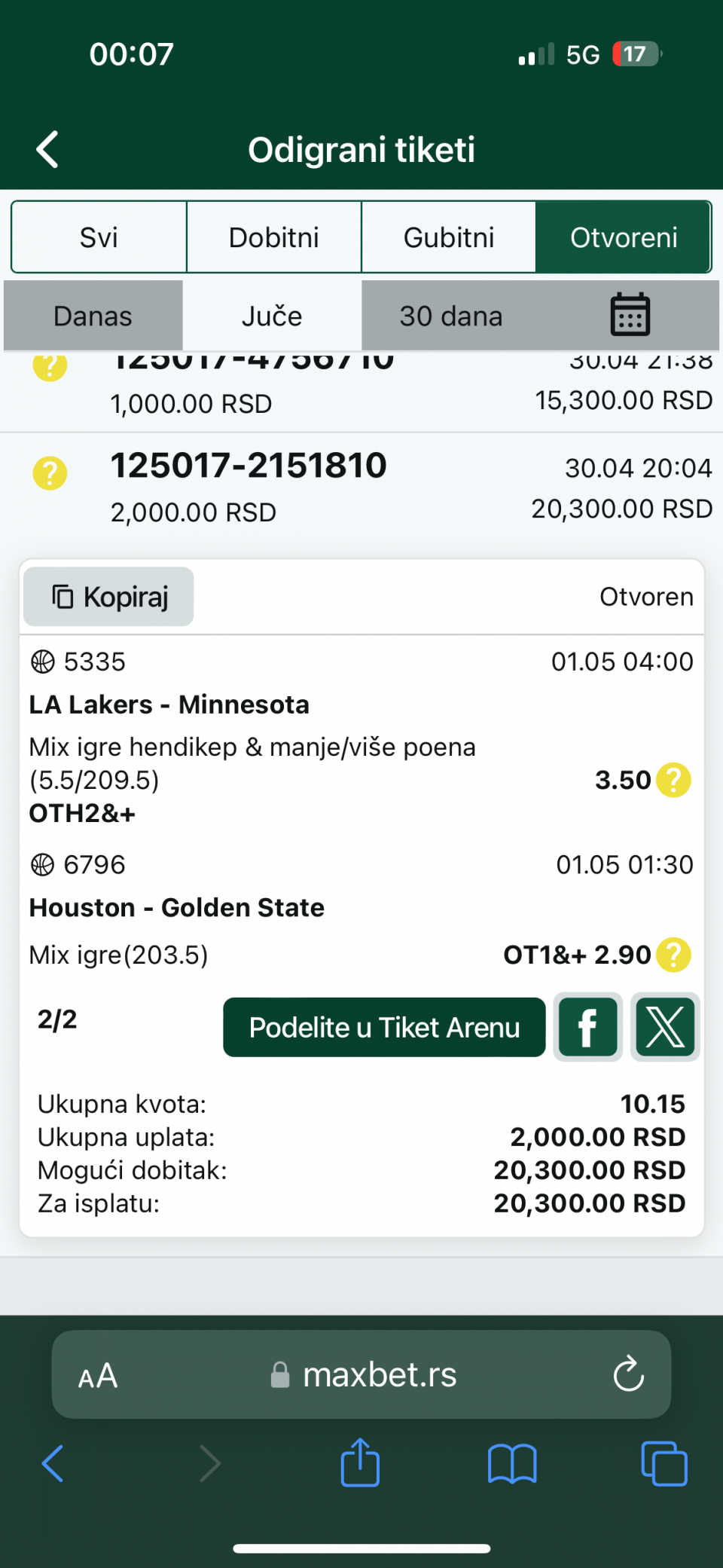Open the calendar date picker

[x=630, y=314]
